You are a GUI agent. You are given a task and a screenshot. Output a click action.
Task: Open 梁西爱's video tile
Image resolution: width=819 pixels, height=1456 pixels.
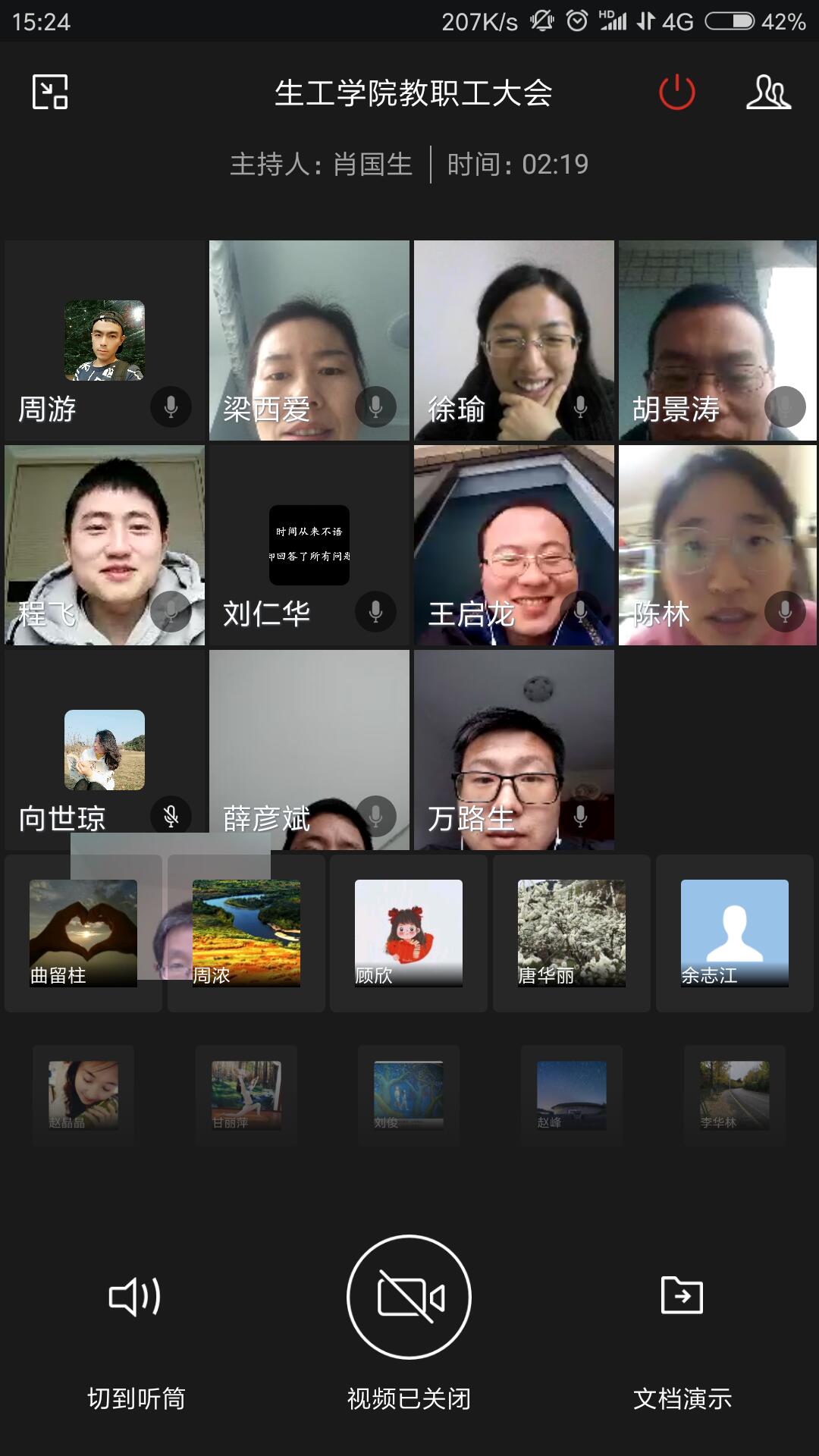(x=309, y=340)
